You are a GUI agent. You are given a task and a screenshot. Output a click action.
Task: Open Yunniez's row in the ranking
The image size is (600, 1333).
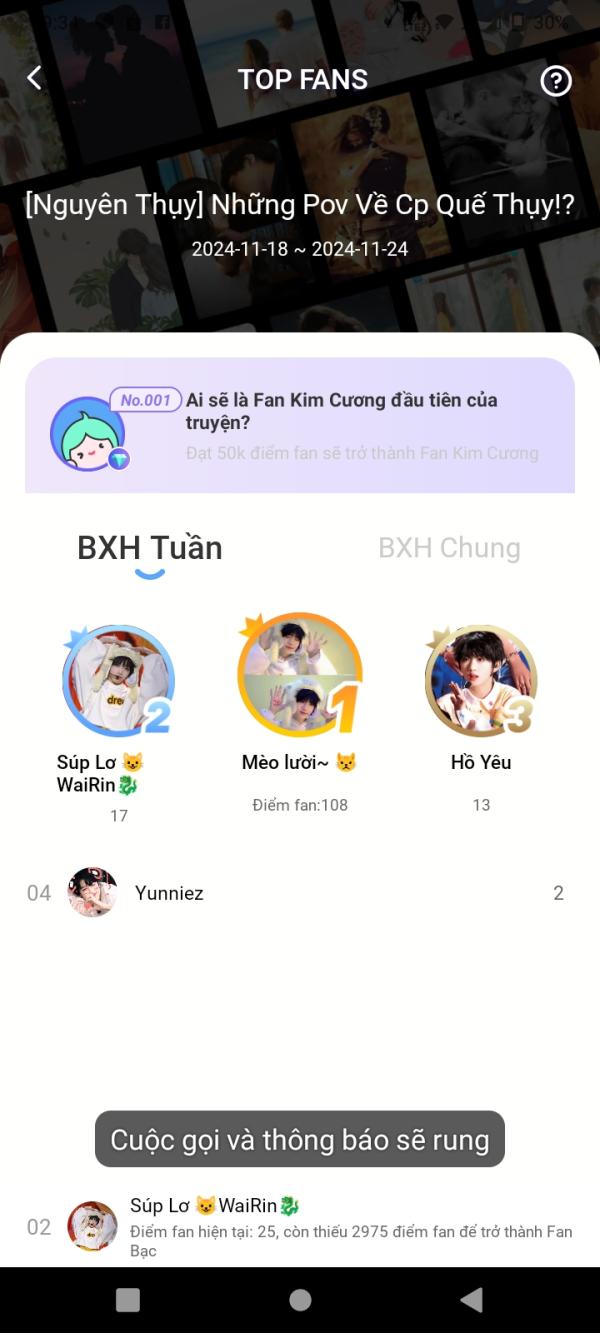300,893
